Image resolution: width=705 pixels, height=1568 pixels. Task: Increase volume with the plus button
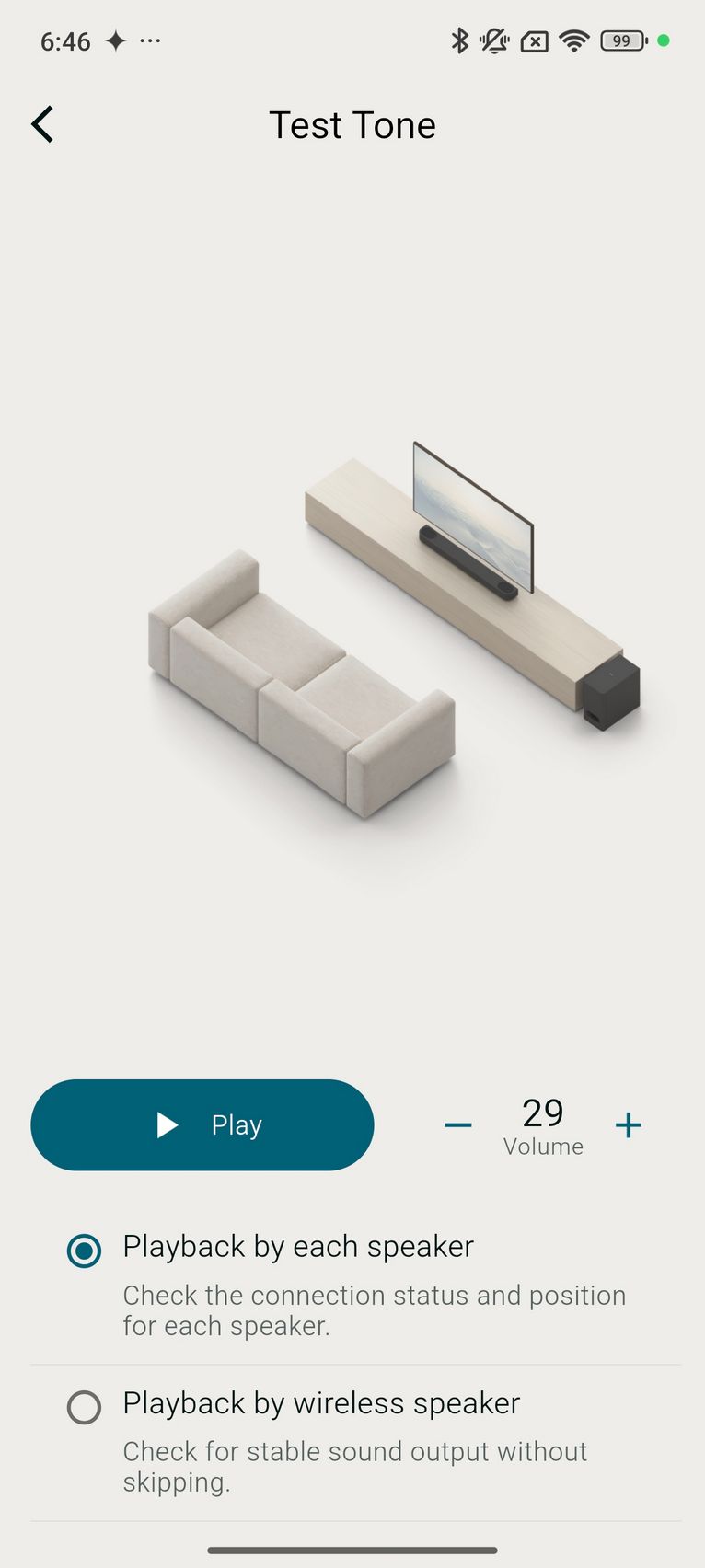(x=629, y=1124)
